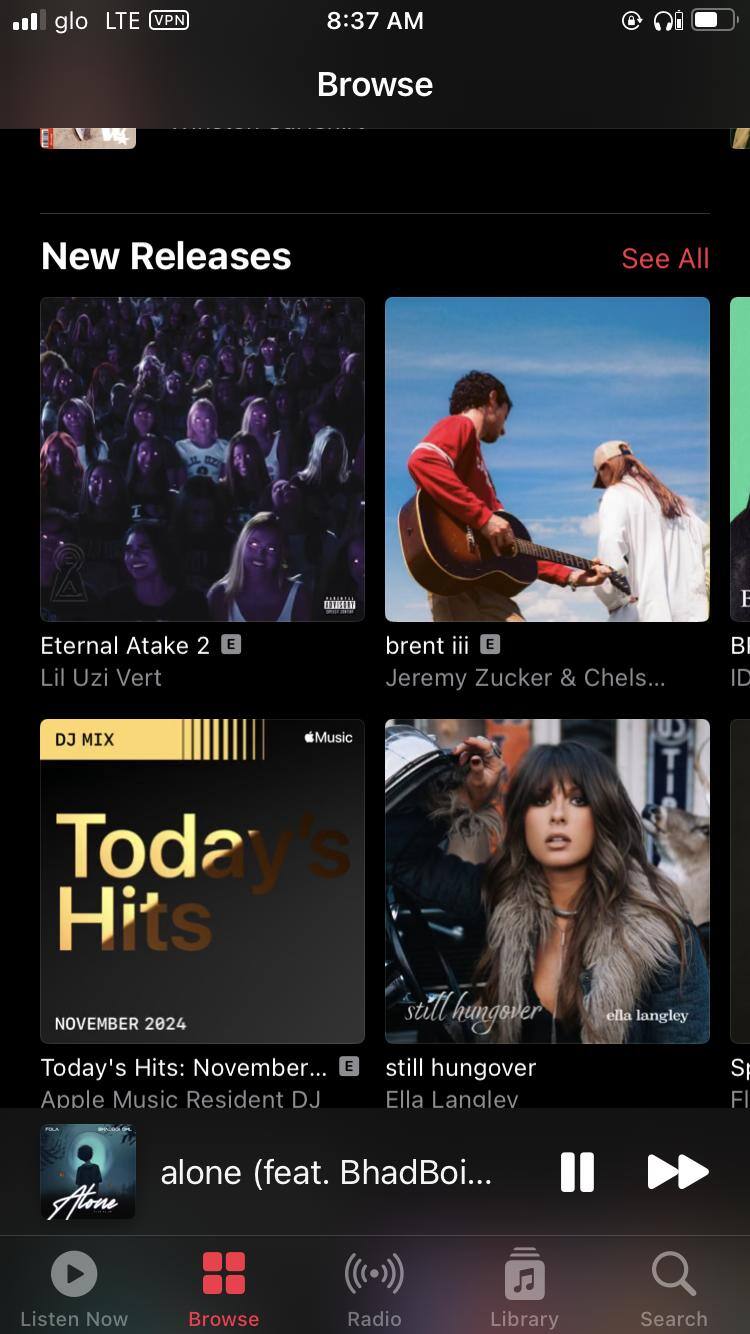Pause the currently playing song
This screenshot has width=750, height=1334.
click(x=577, y=1172)
